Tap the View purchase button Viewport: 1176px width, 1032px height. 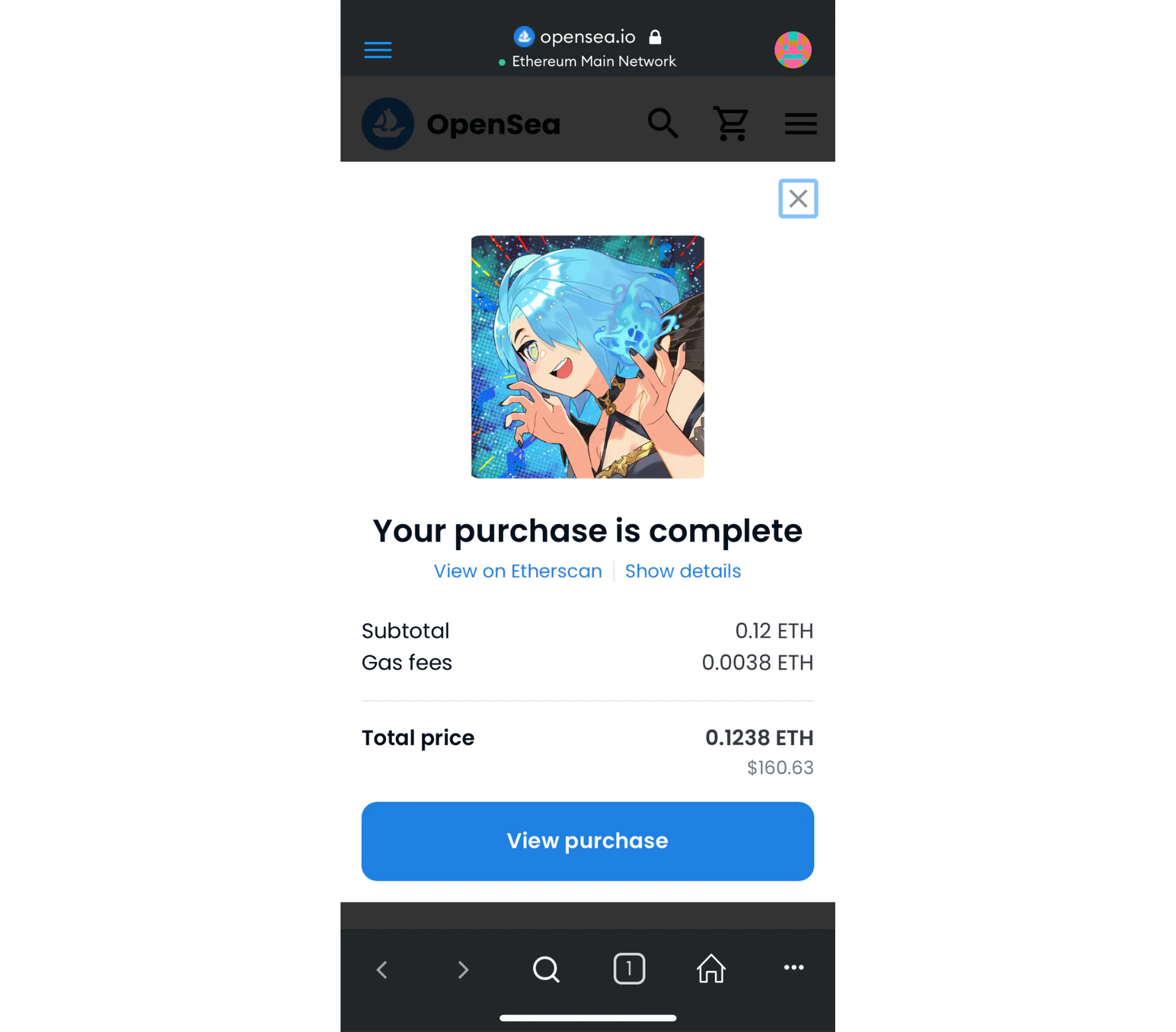point(587,841)
